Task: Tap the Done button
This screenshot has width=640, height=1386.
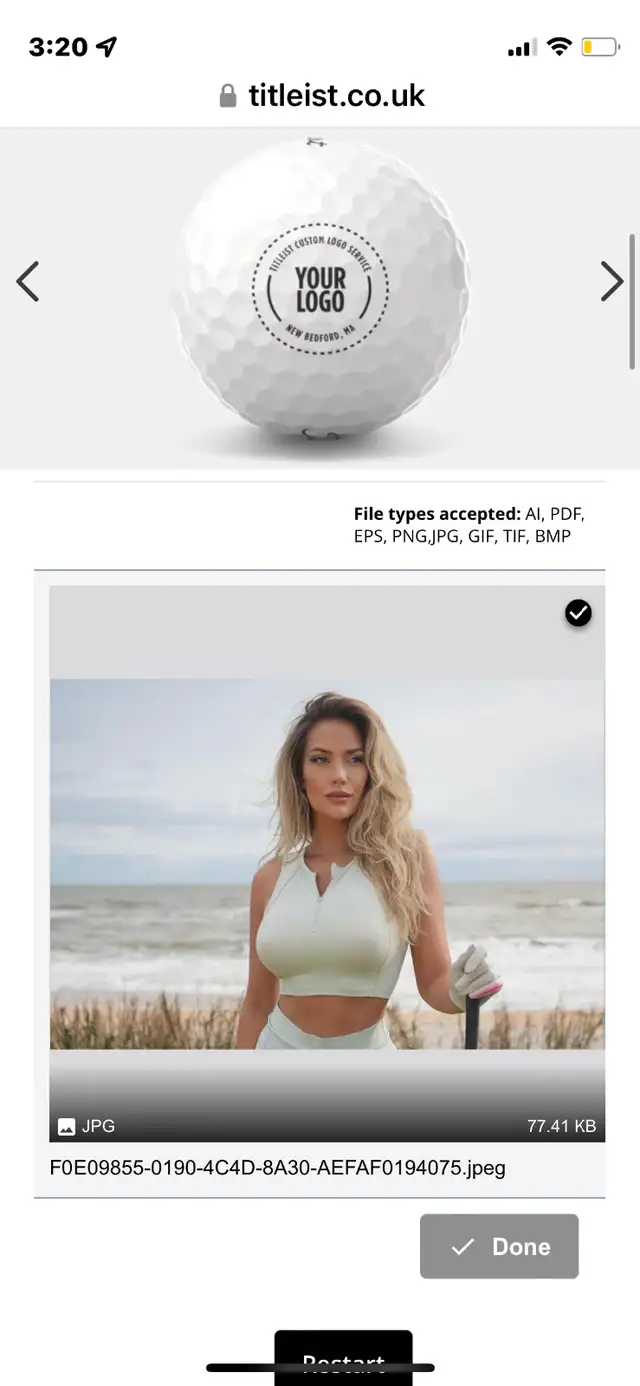Action: pos(499,1246)
